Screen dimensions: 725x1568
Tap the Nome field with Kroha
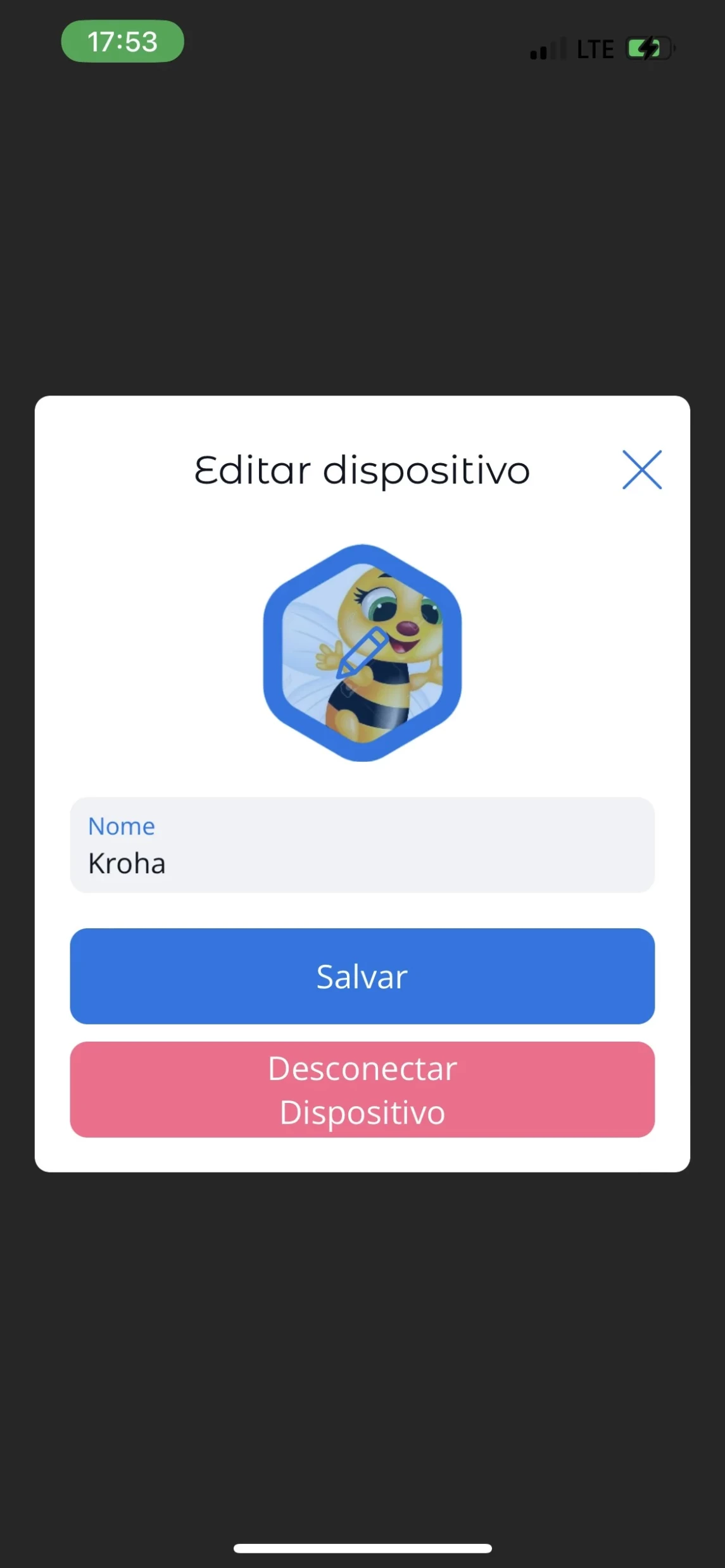[x=362, y=845]
